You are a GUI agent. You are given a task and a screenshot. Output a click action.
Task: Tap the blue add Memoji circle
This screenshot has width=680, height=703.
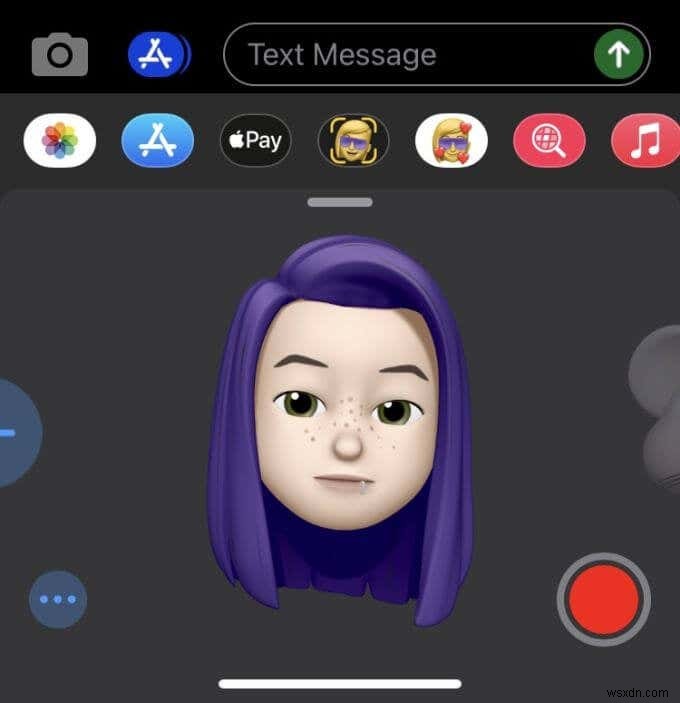[x=12, y=432]
